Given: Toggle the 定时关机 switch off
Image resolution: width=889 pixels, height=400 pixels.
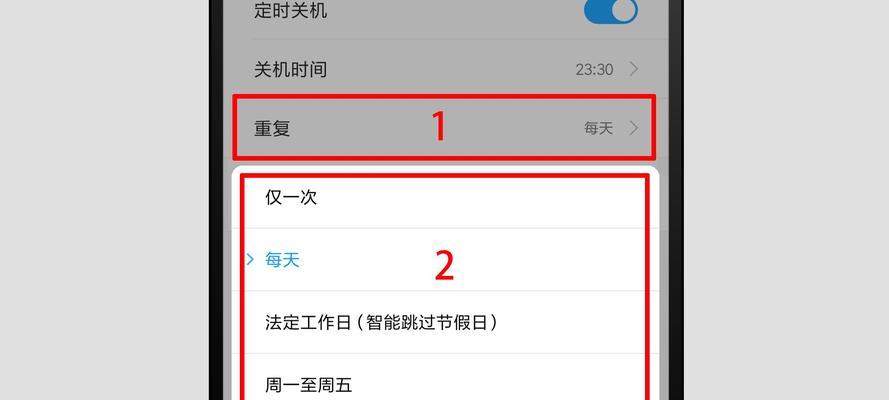Looking at the screenshot, I should coord(610,10).
